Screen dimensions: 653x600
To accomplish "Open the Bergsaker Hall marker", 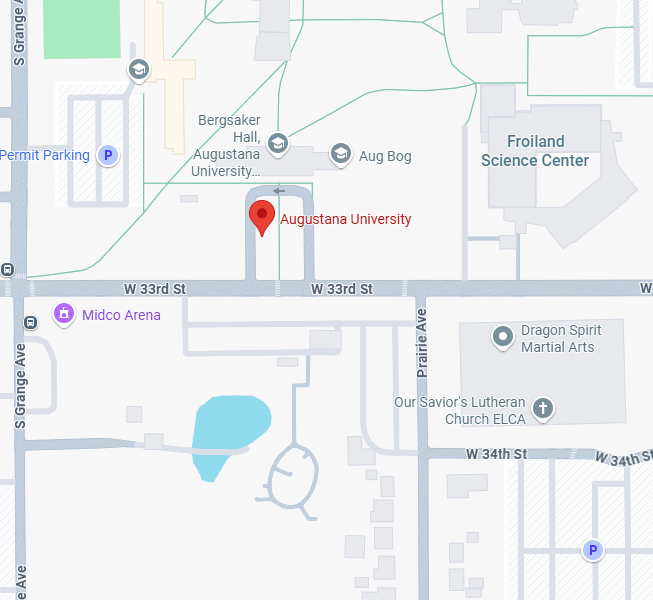I will tap(278, 144).
